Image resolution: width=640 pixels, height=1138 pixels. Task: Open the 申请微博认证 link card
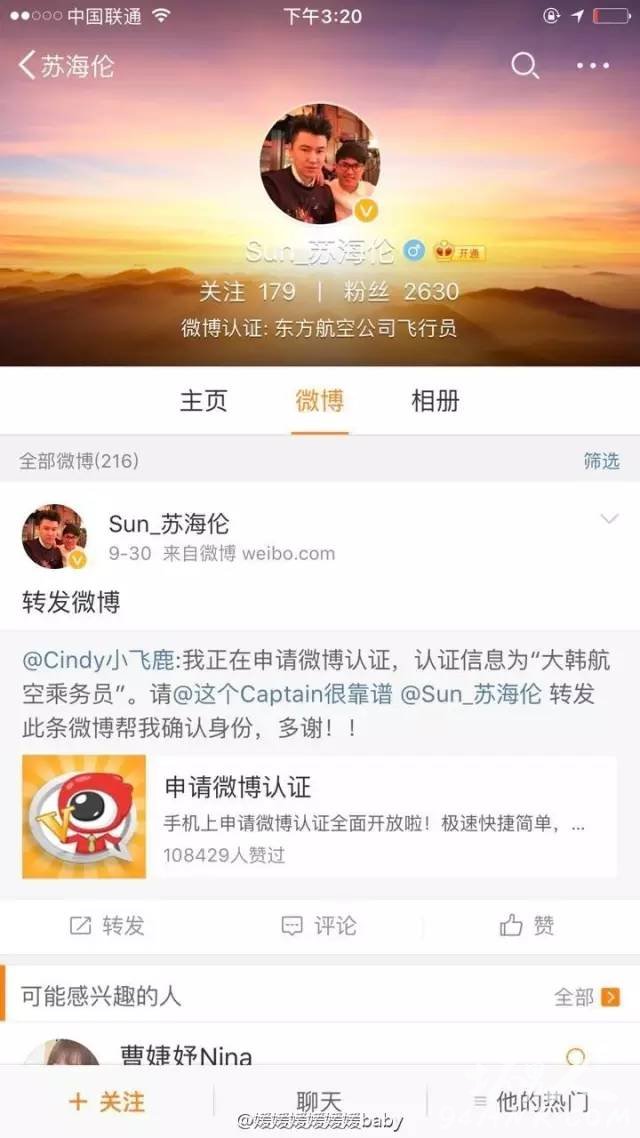[320, 816]
